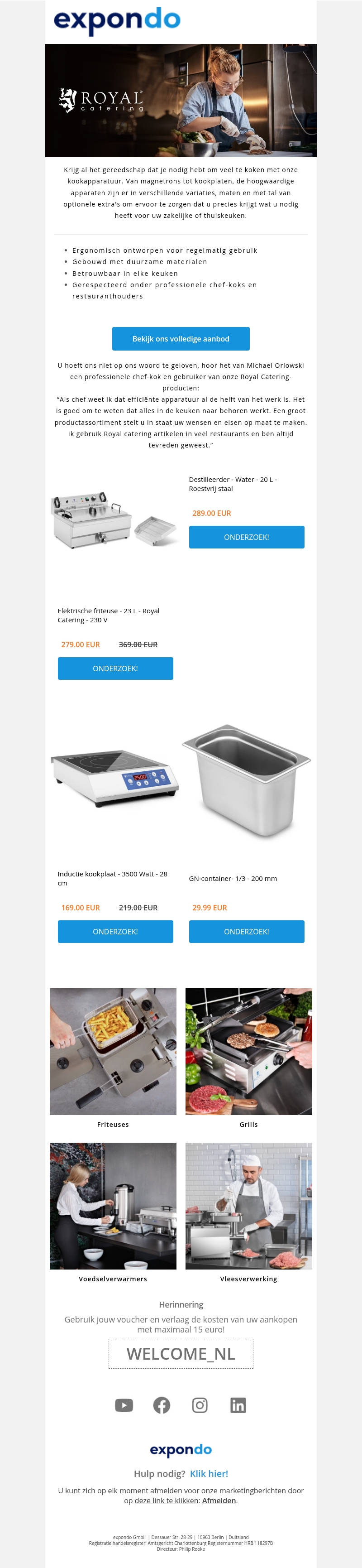Screen dimensions: 362x1568
Task: Tap the Royal Catering hero banner
Action: [181, 101]
